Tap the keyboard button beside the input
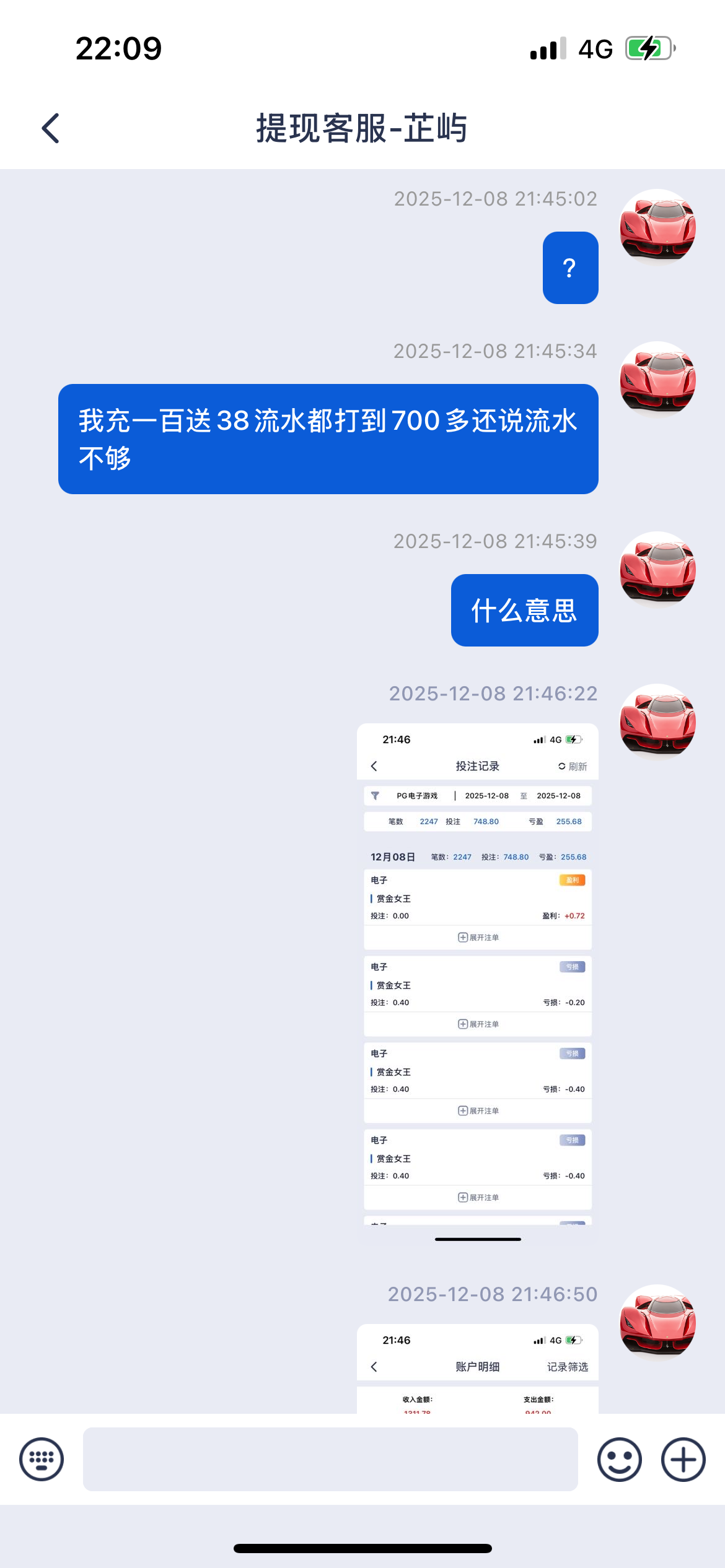Image resolution: width=725 pixels, height=1568 pixels. [x=42, y=1460]
